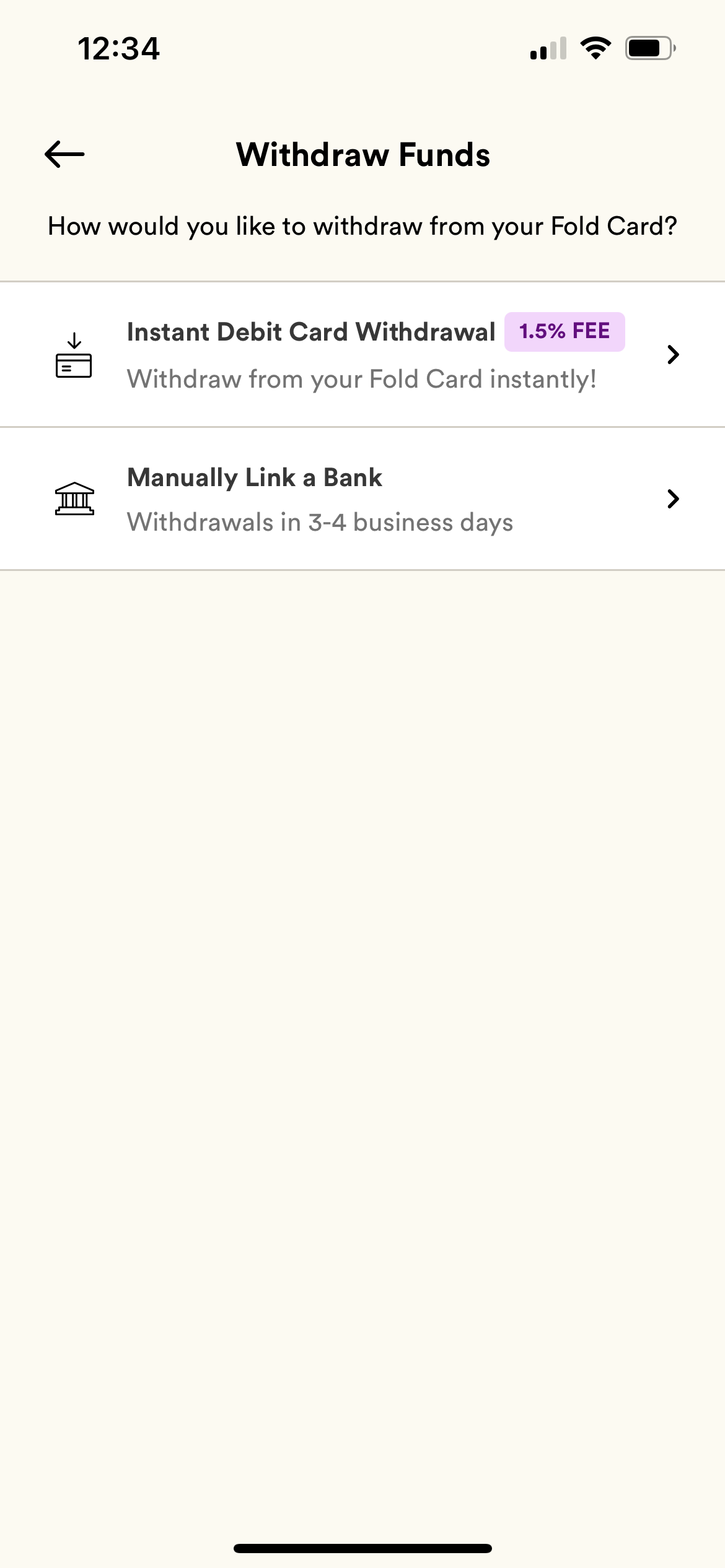
Task: Expand the Instant Debit Card Withdrawal option
Action: pos(673,355)
